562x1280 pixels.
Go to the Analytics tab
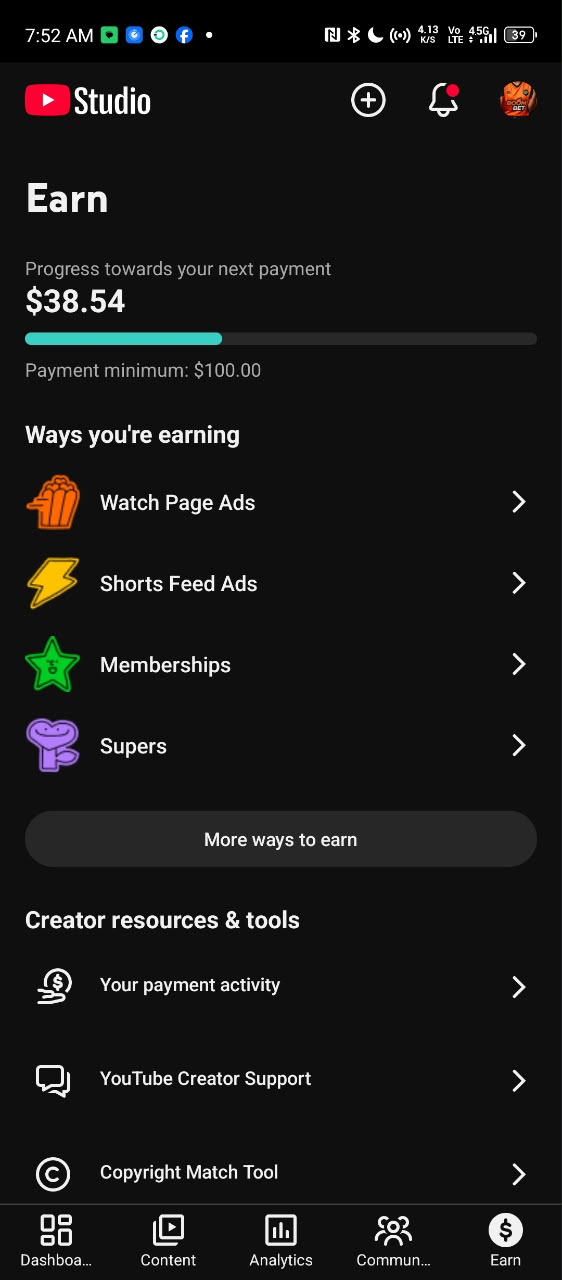click(x=281, y=1241)
